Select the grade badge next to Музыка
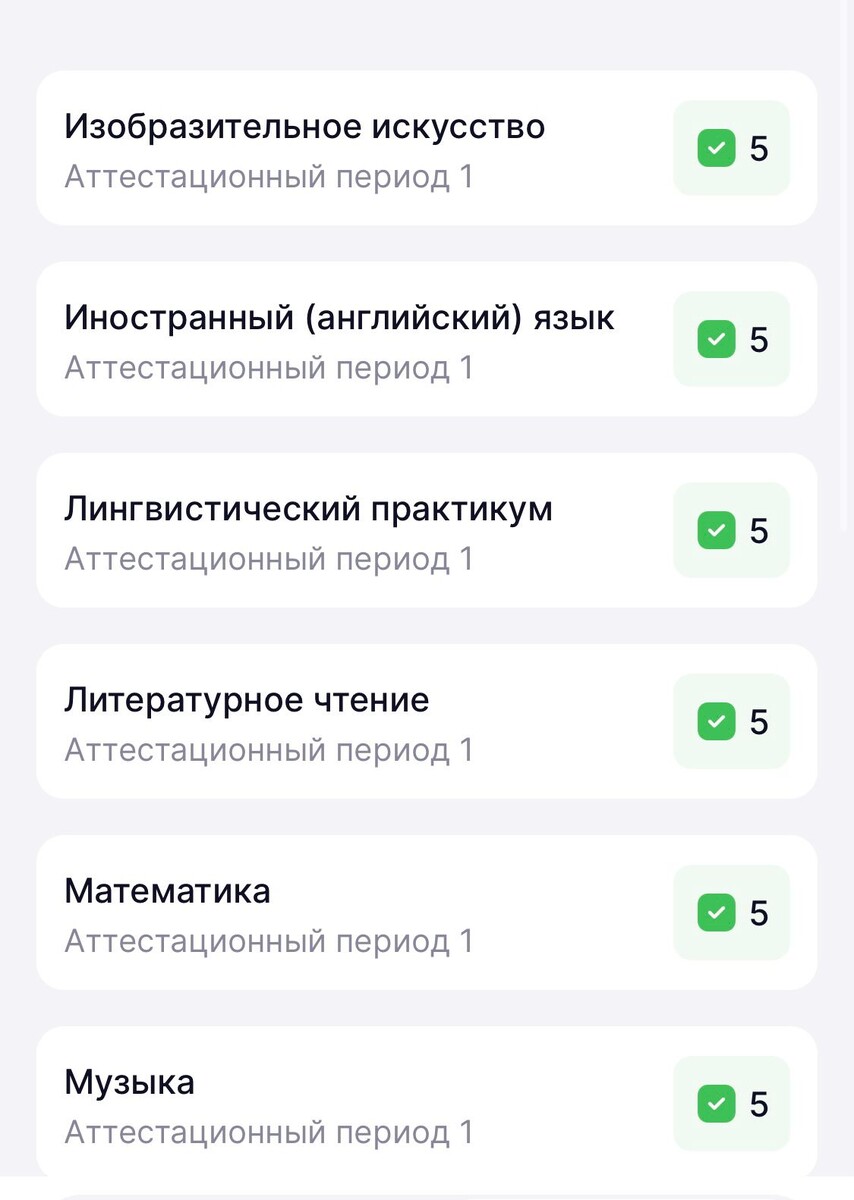 coord(731,1103)
